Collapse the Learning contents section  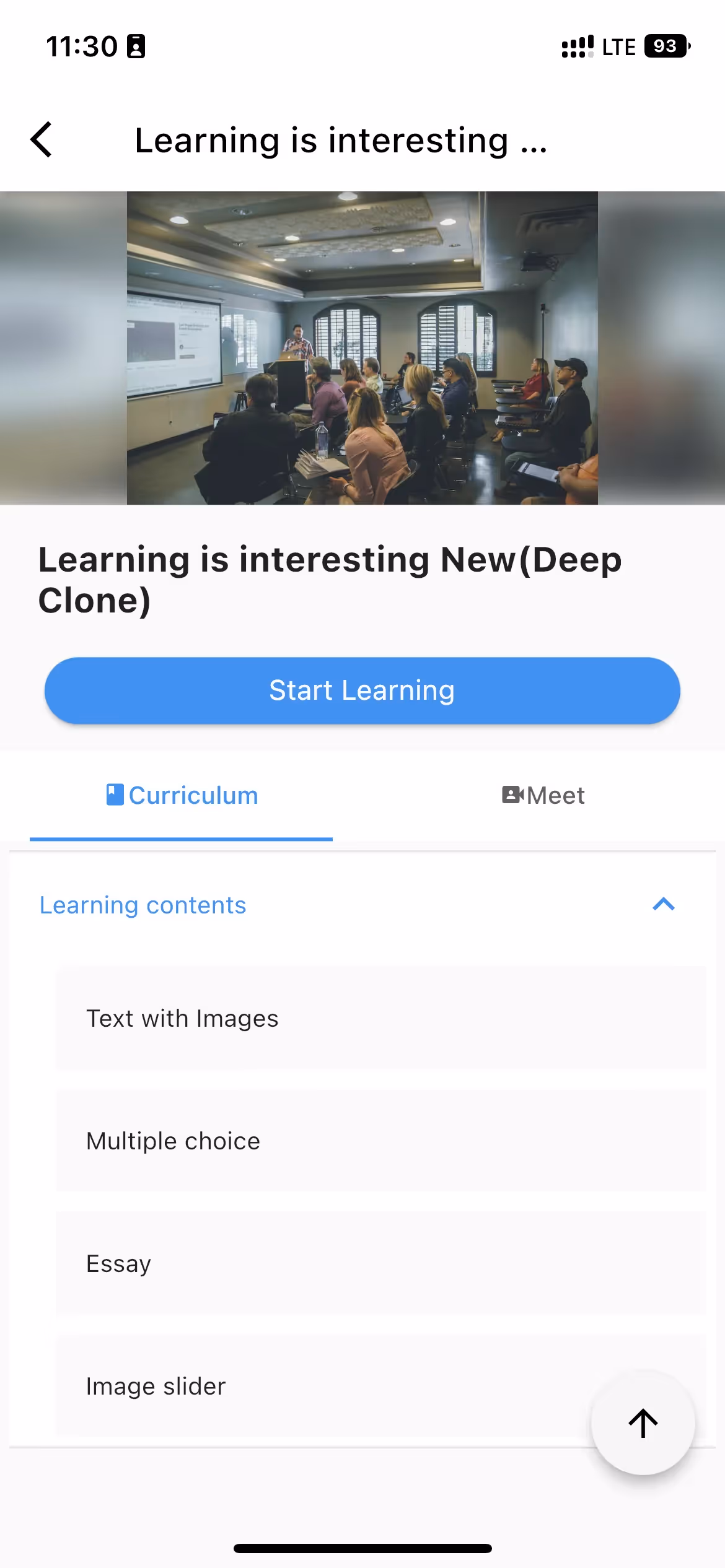pos(663,905)
